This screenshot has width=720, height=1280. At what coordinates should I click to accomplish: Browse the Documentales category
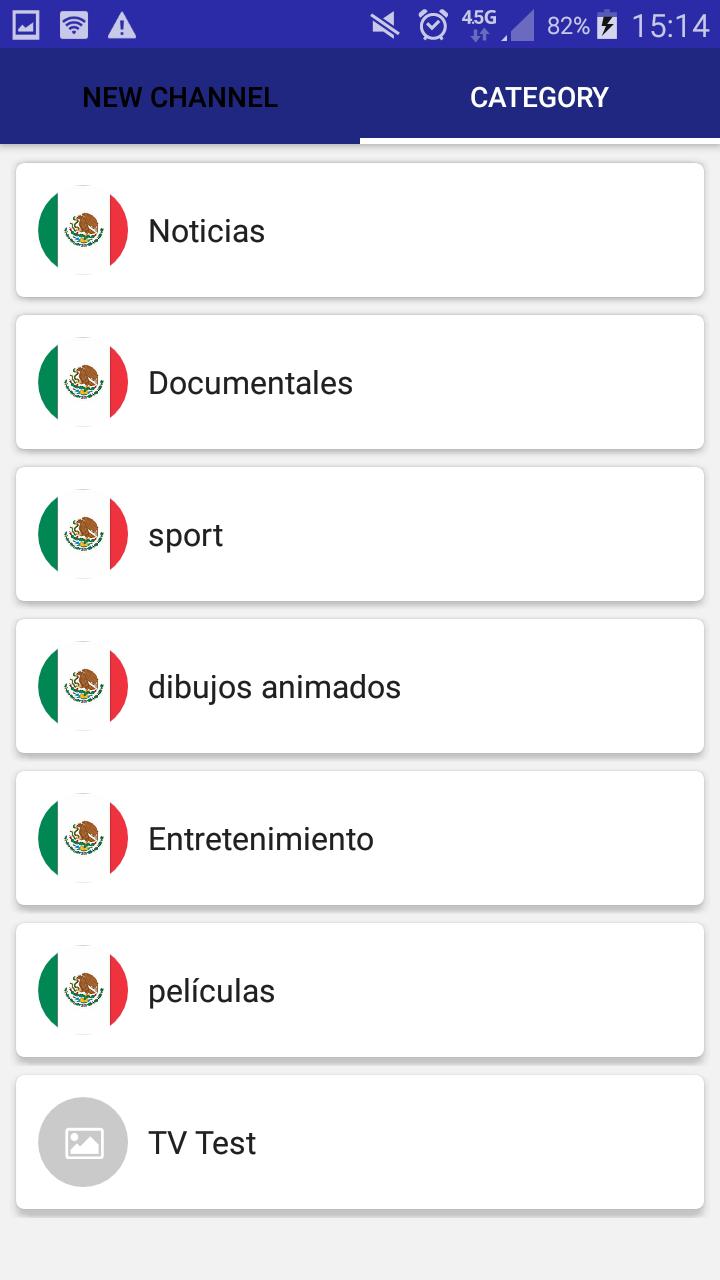point(360,383)
